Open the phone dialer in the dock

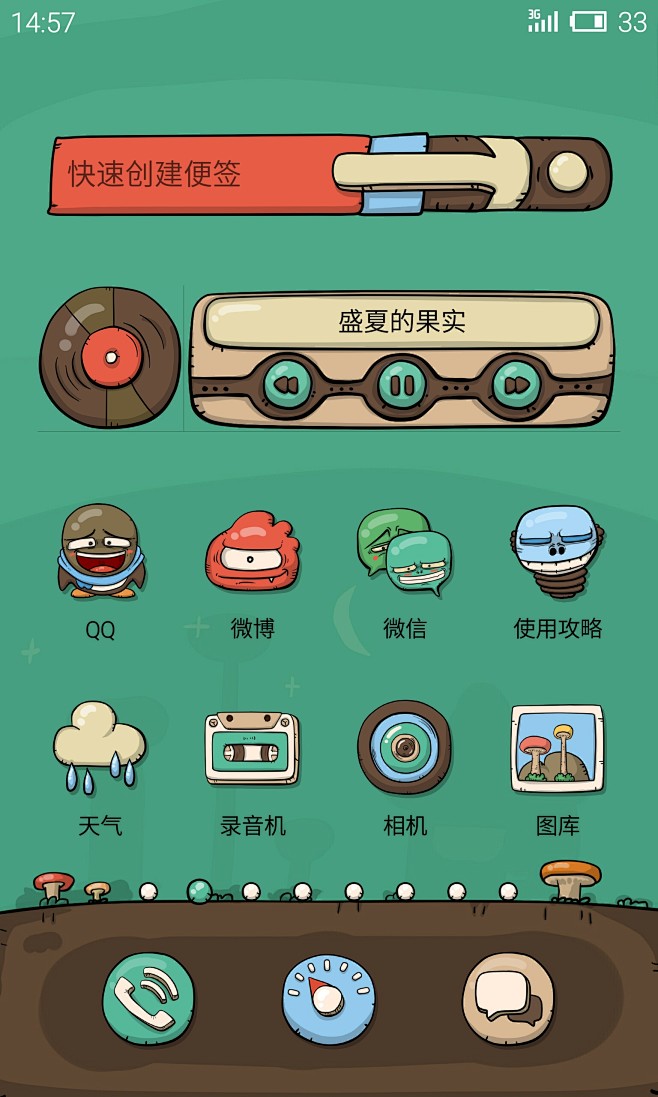148,999
